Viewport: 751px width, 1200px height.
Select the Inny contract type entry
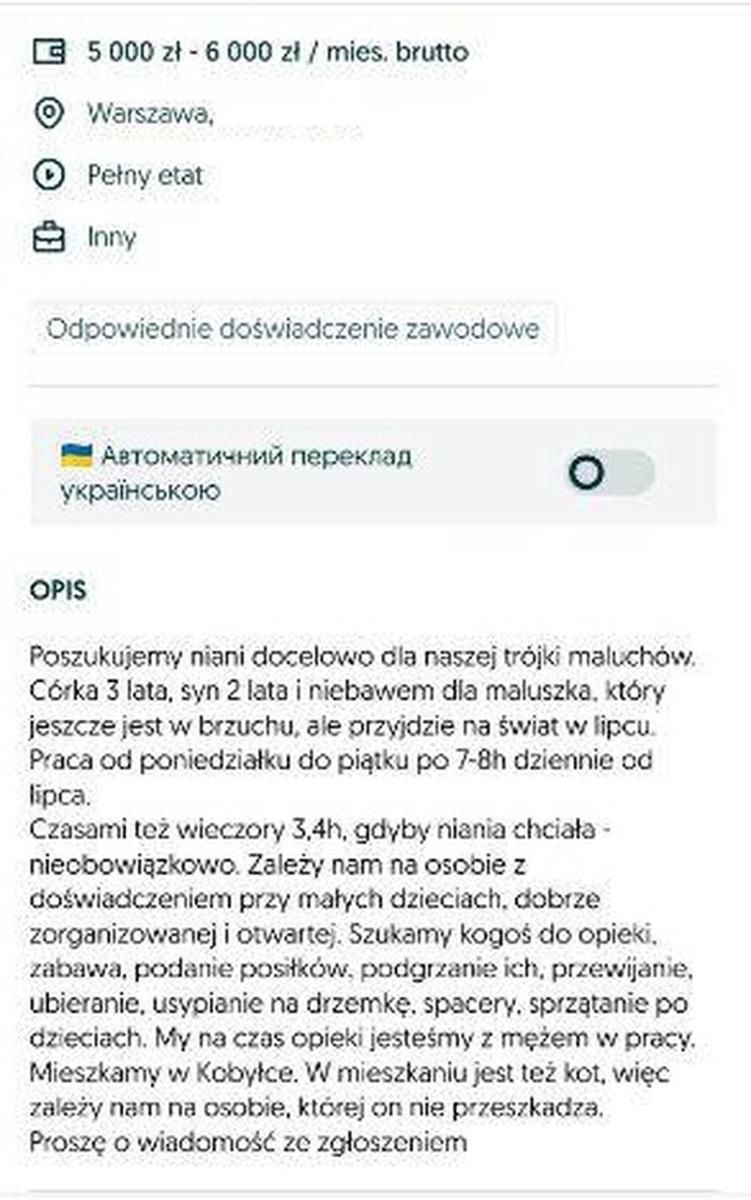coord(112,237)
